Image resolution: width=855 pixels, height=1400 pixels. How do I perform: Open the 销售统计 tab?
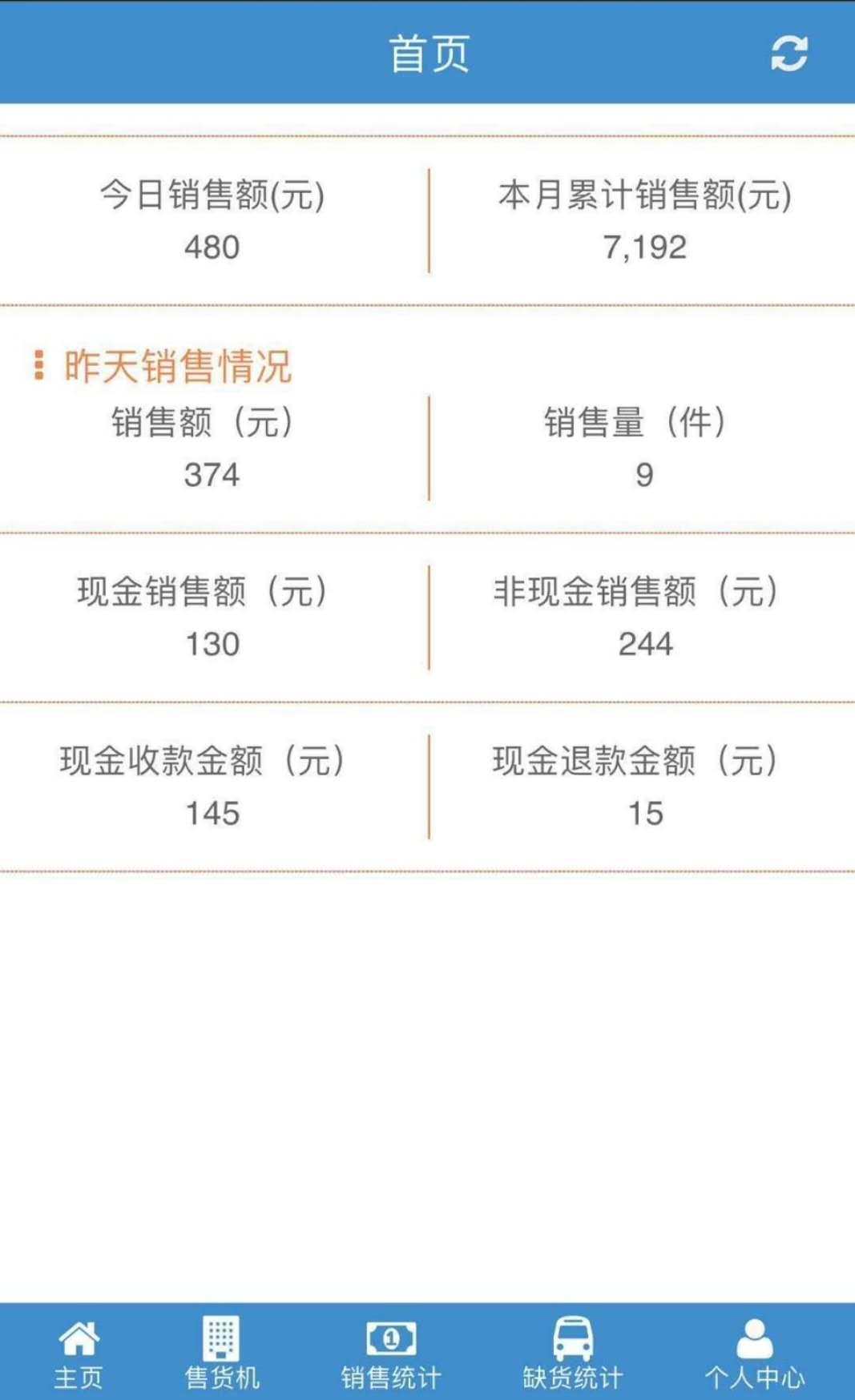[x=391, y=1354]
